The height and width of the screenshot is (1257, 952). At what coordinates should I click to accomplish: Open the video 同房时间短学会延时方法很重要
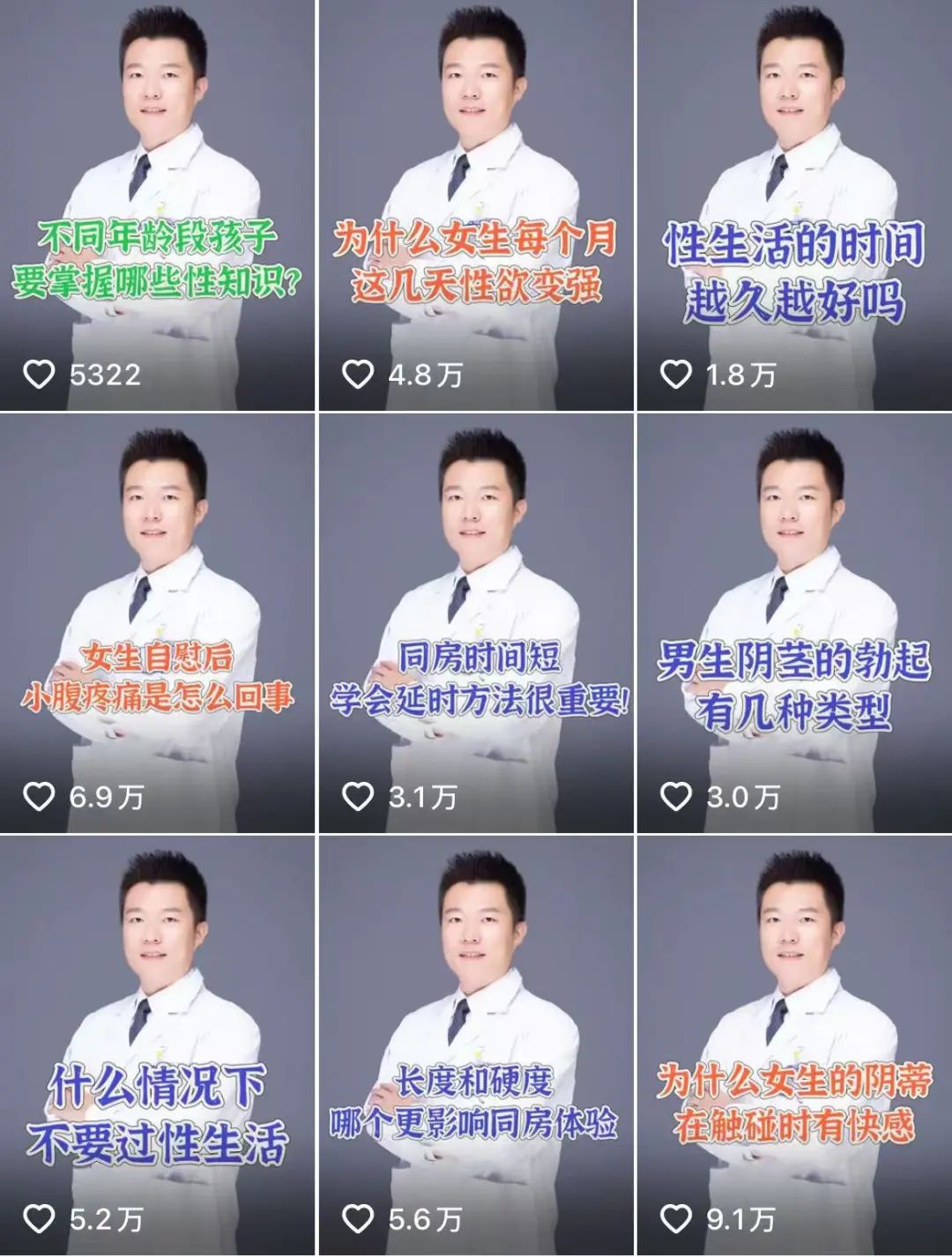[476, 622]
